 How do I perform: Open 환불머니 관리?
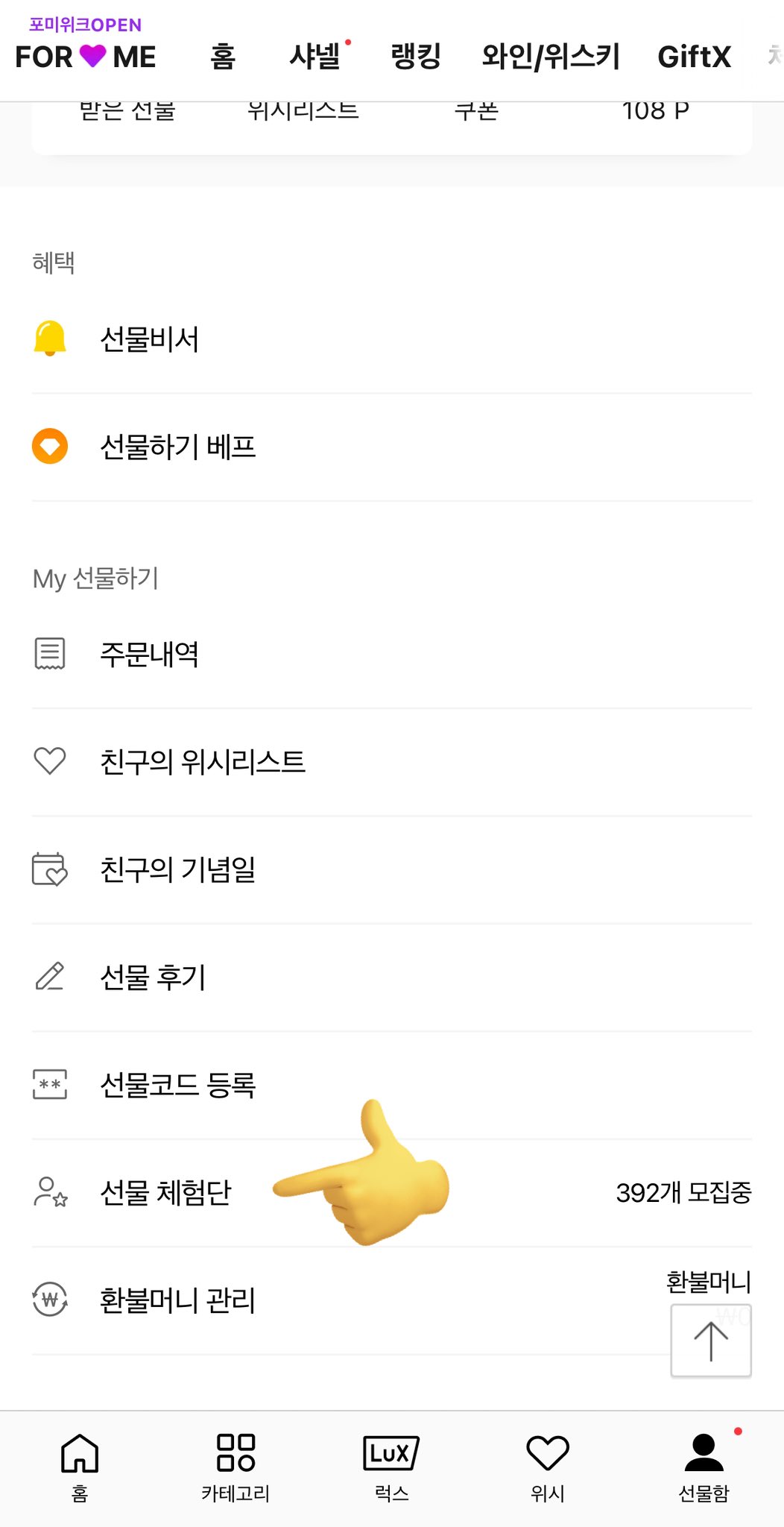177,1300
